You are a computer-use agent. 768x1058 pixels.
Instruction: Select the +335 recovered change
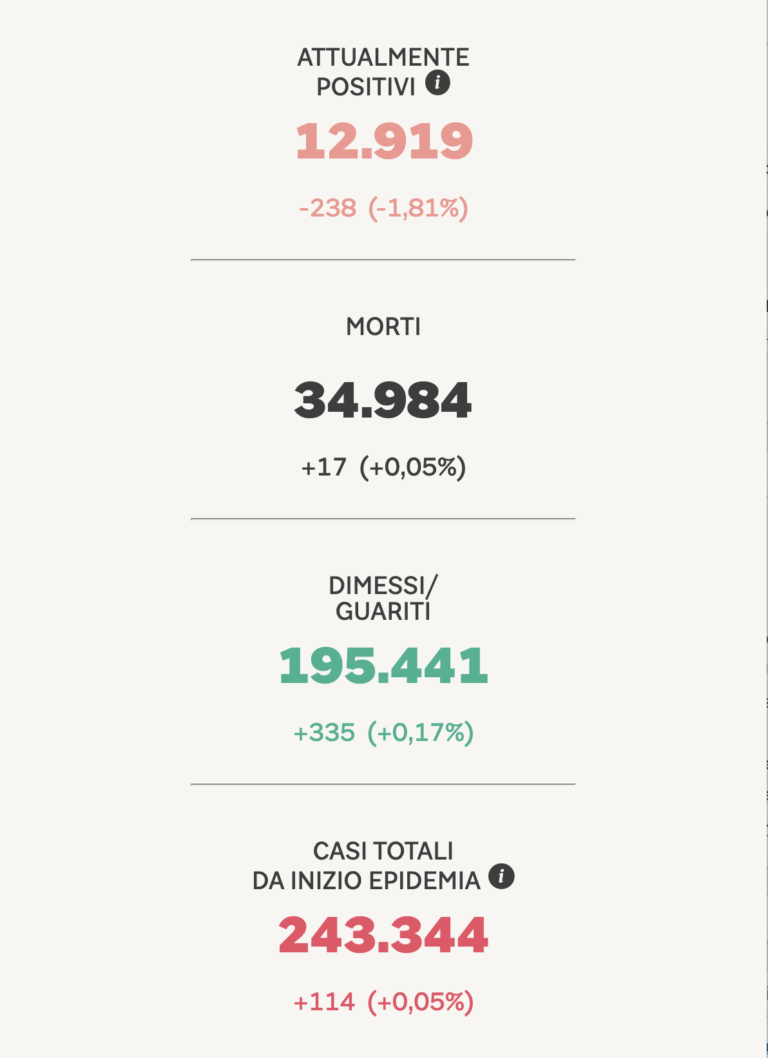325,733
